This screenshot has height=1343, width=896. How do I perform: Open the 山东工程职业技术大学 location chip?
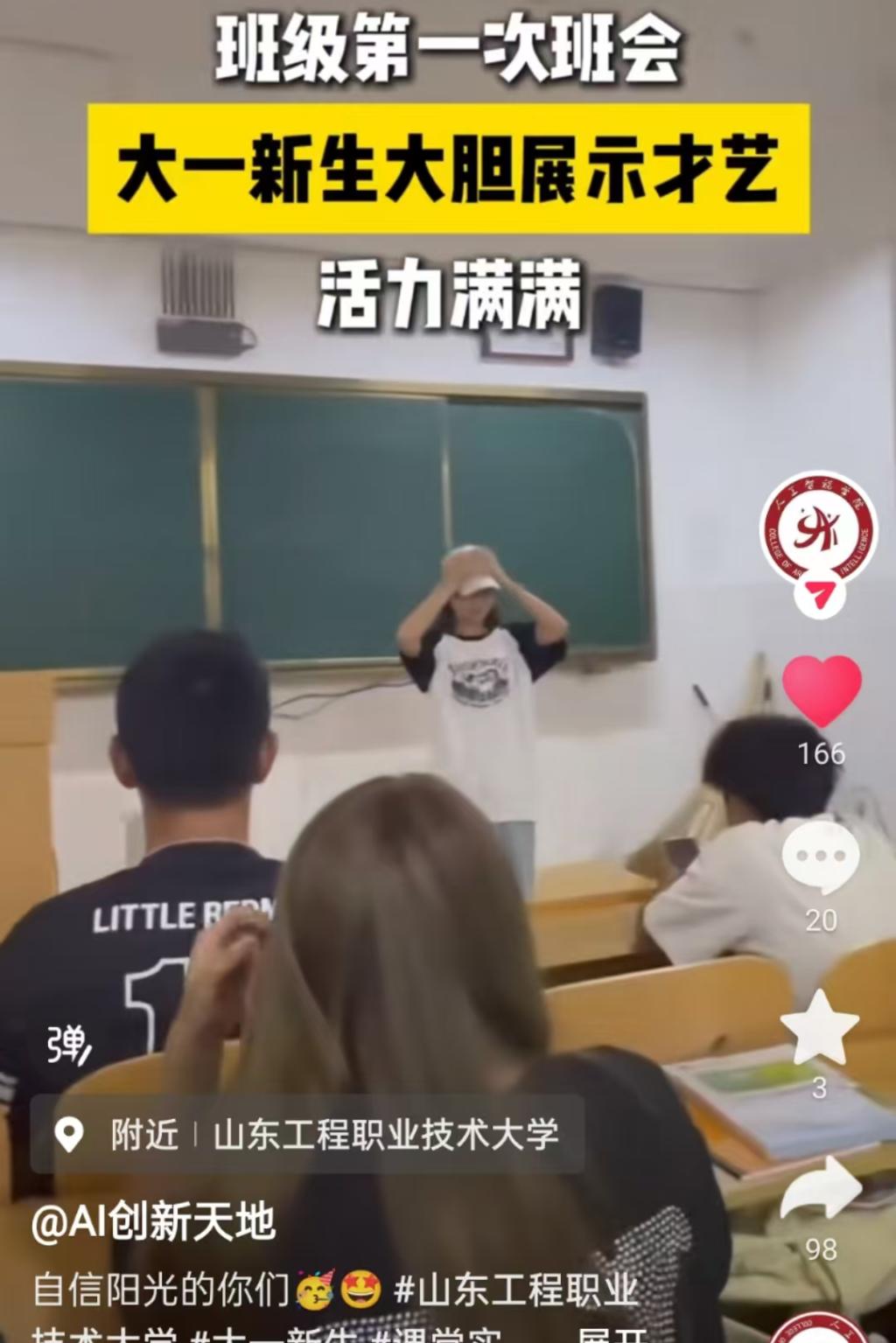point(306,1135)
